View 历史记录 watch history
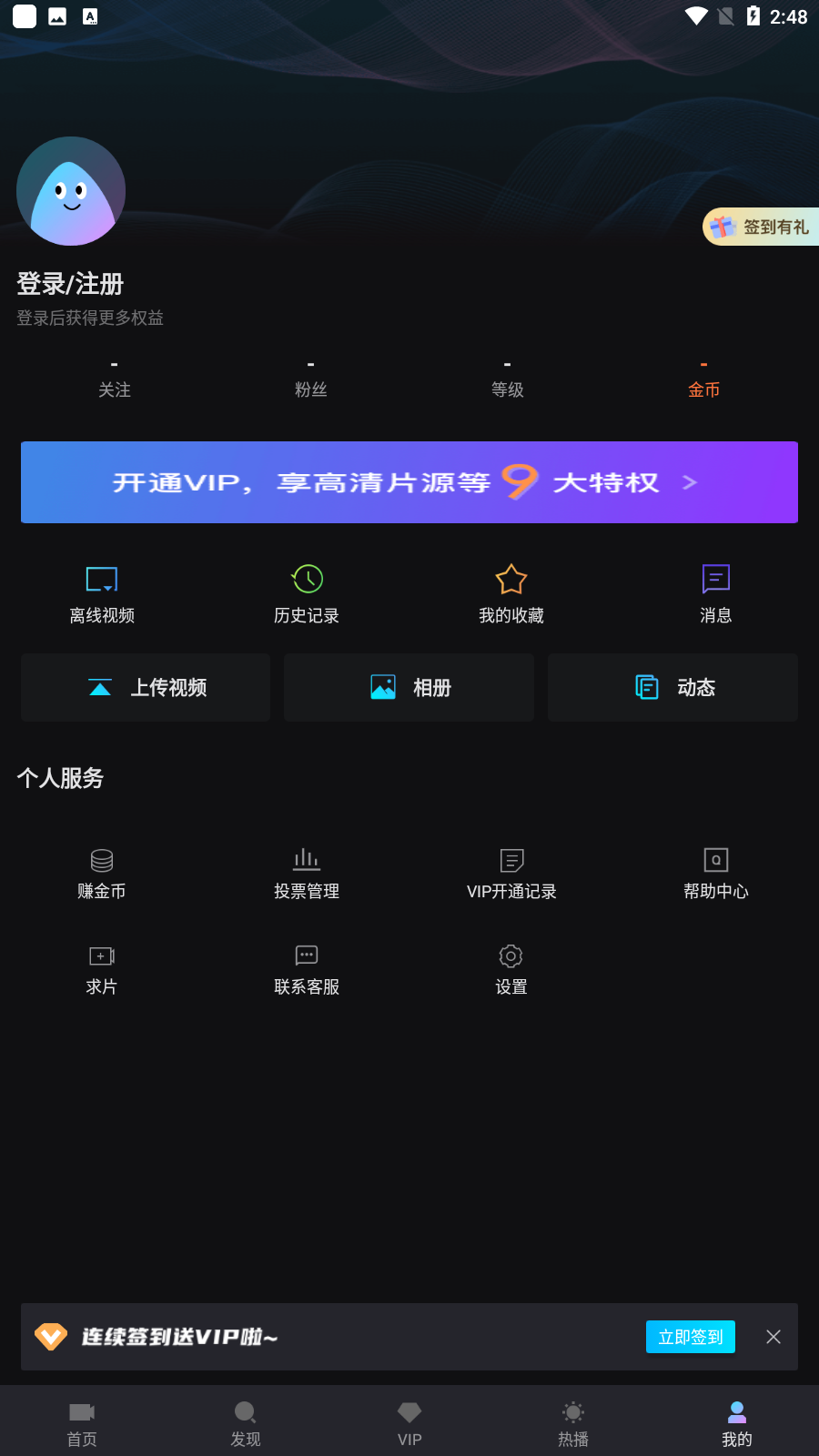The height and width of the screenshot is (1456, 819). 307,595
